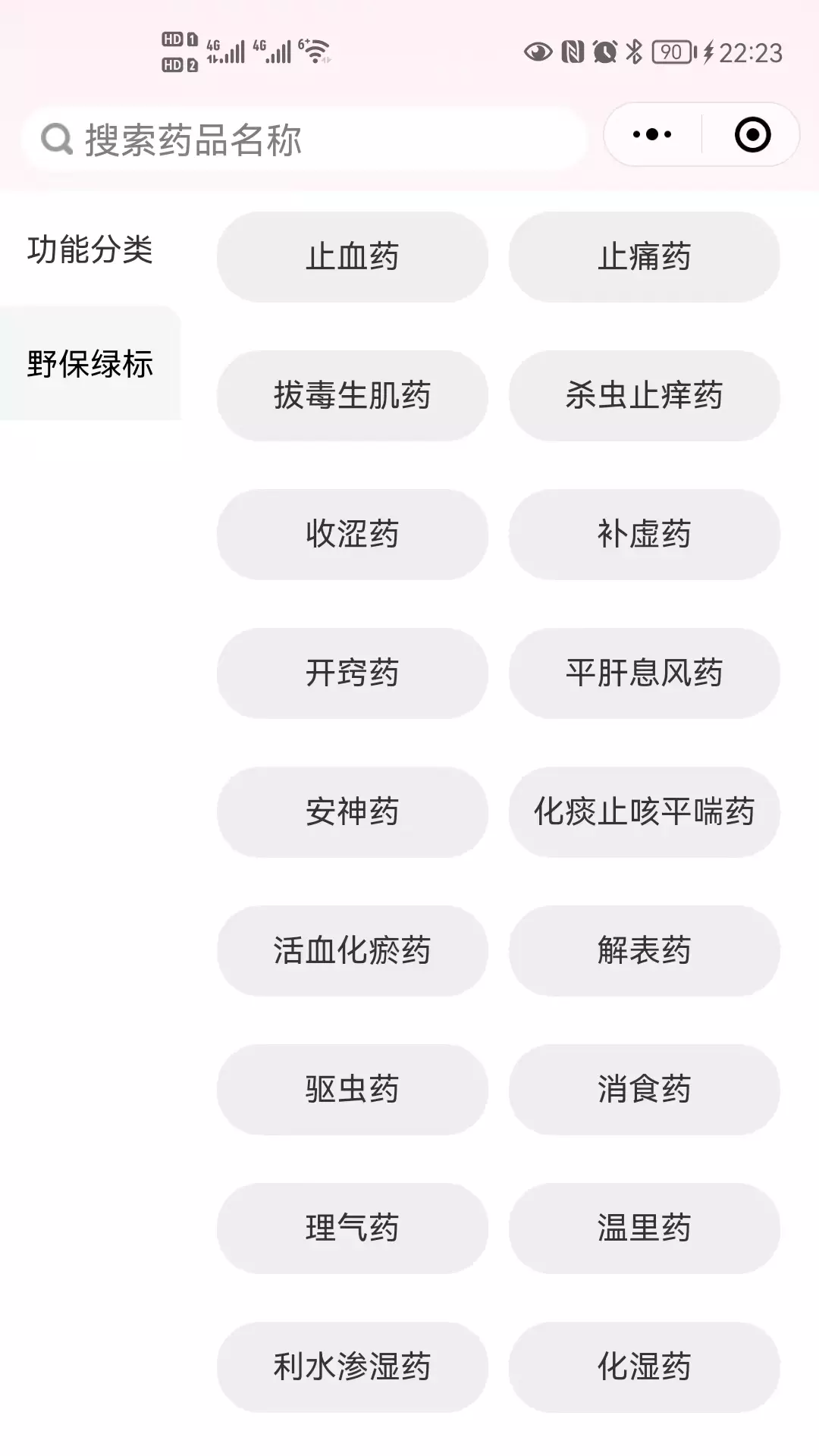The height and width of the screenshot is (1456, 819).
Task: Choose the 拔毒生肌药 chip
Action: click(352, 396)
